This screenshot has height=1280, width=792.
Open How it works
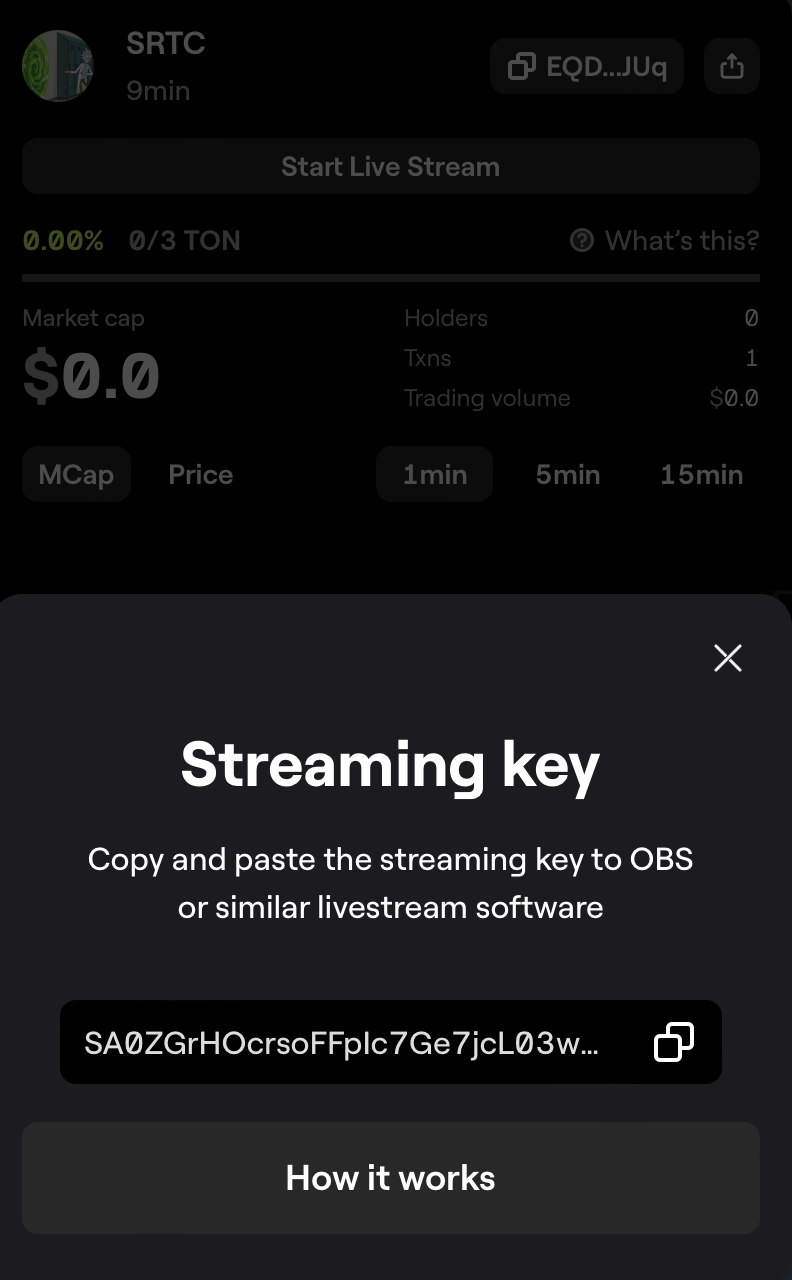pos(391,1178)
